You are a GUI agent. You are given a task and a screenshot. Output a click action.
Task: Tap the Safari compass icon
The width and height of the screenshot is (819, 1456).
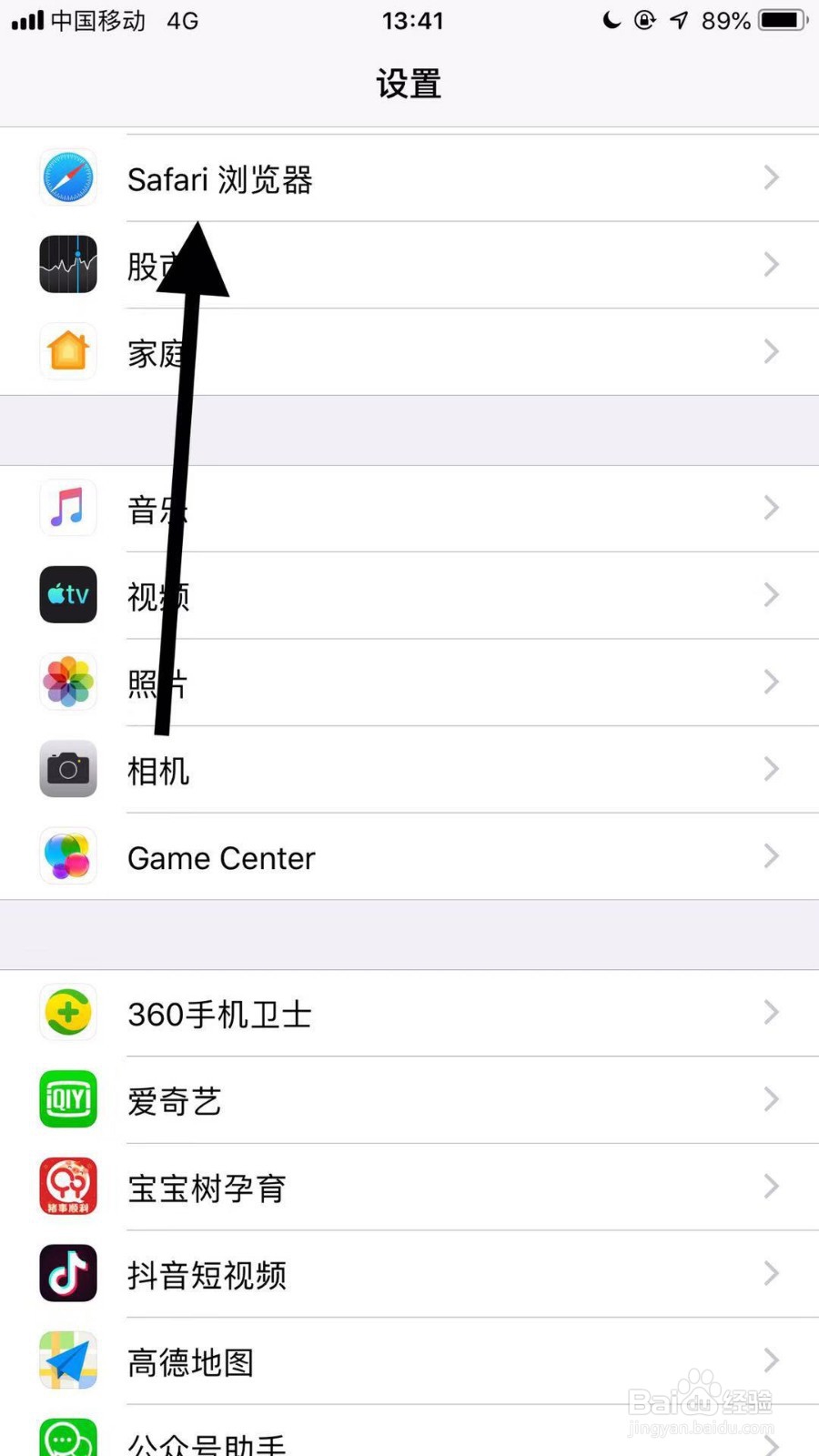(67, 178)
